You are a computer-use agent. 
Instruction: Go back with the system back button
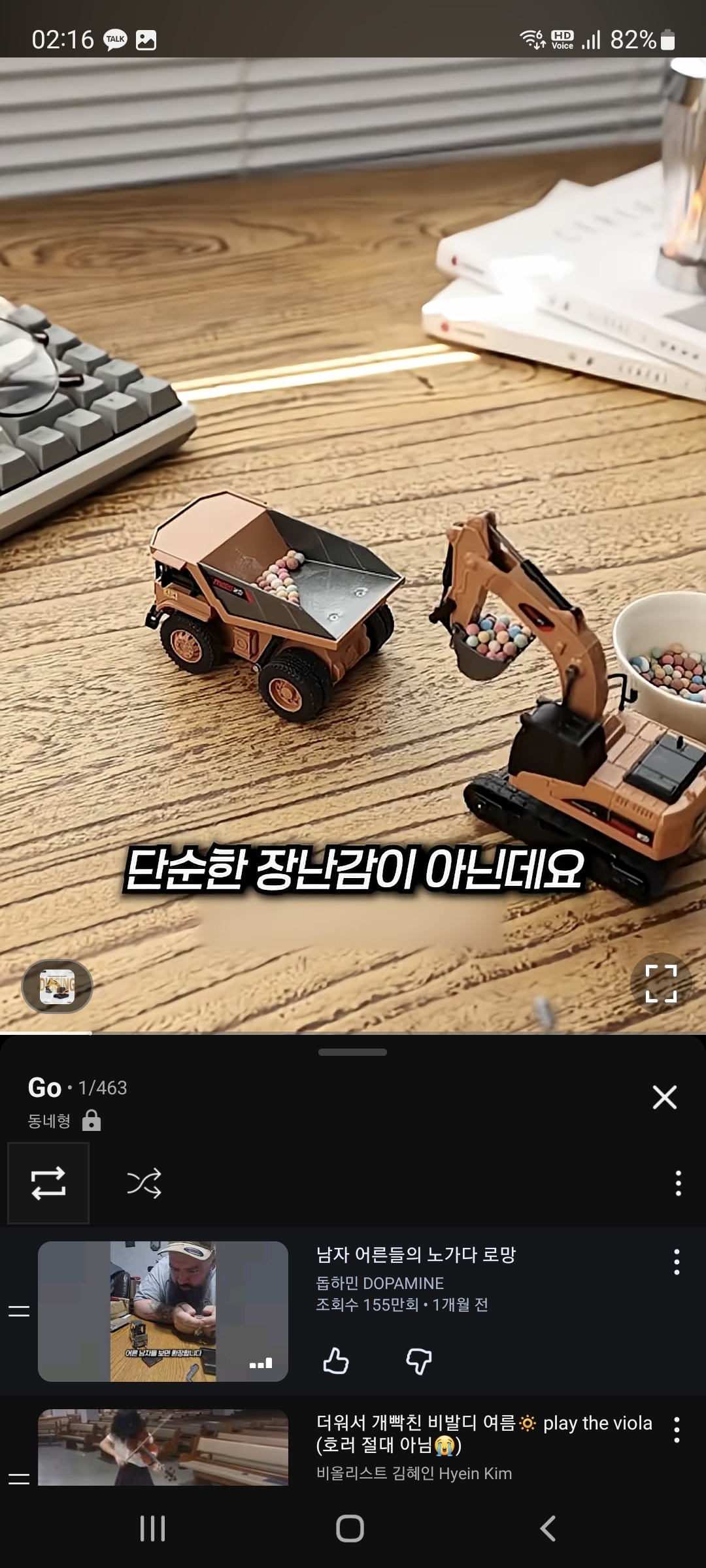pos(548,1528)
